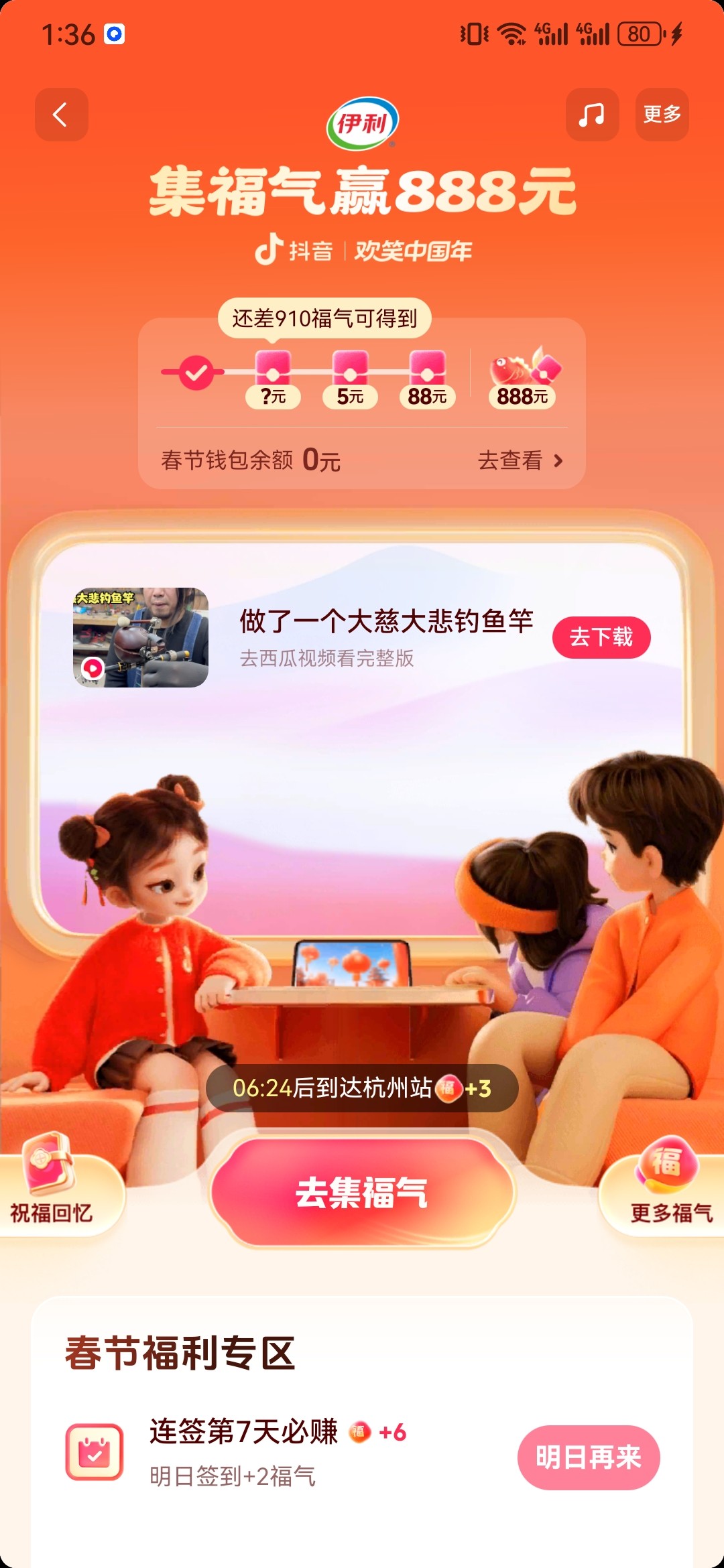Open the 大慈大悲钓鱼竿 video thumbnail
Image resolution: width=724 pixels, height=1568 pixels.
coord(141,637)
